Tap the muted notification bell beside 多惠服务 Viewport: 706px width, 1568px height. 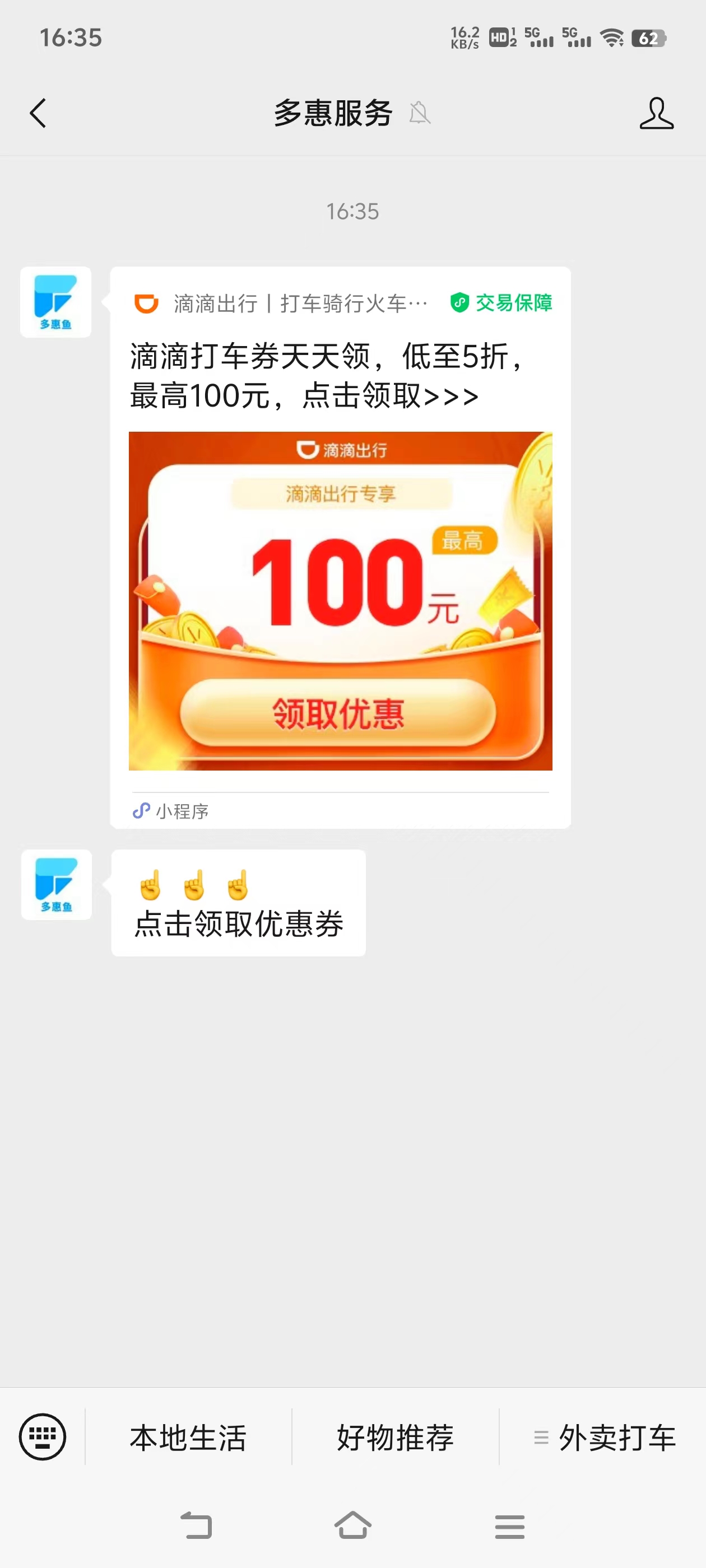coord(421,113)
